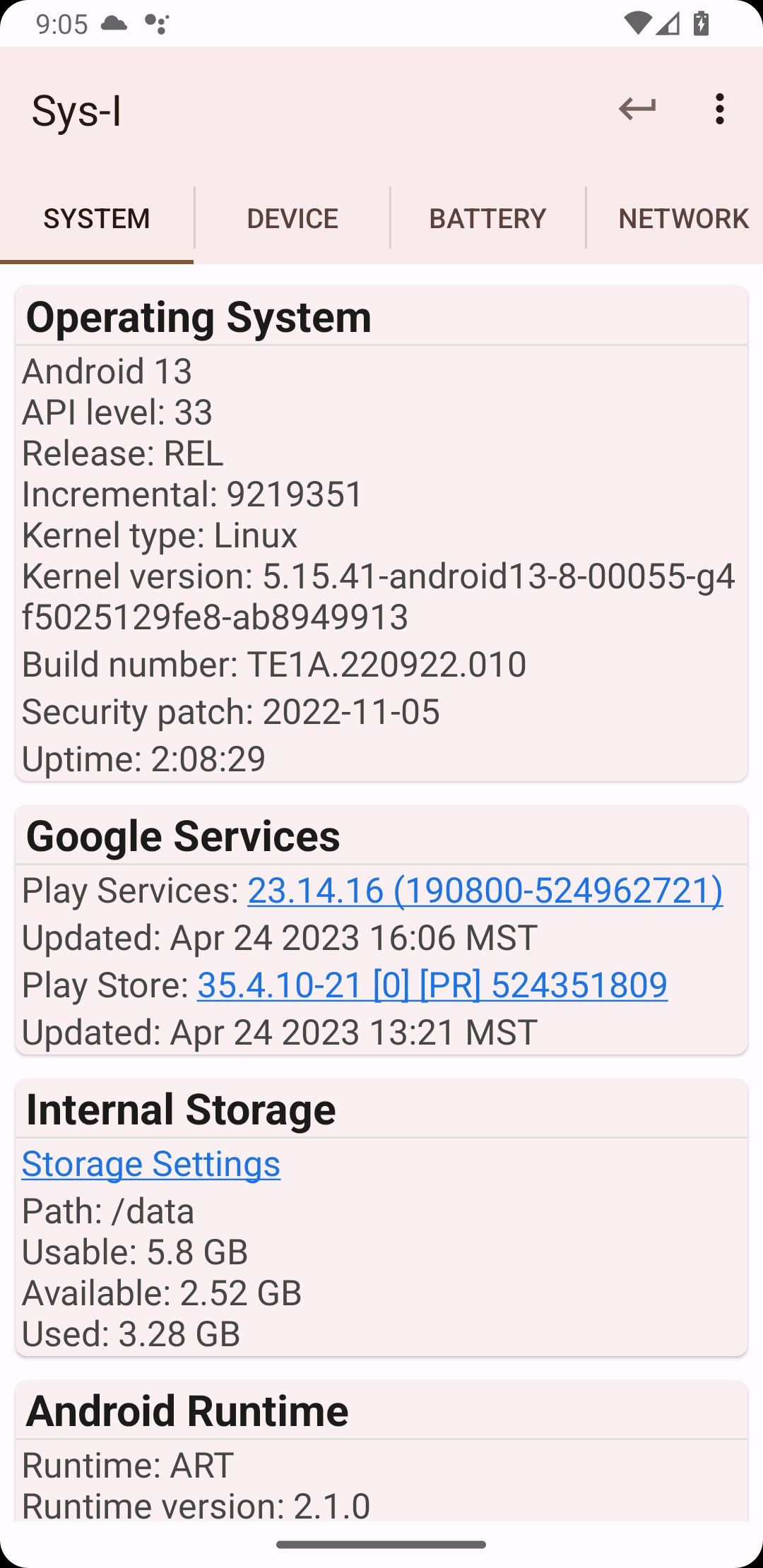Click the Internal Storage section header
The width and height of the screenshot is (763, 1568).
coord(181,1109)
